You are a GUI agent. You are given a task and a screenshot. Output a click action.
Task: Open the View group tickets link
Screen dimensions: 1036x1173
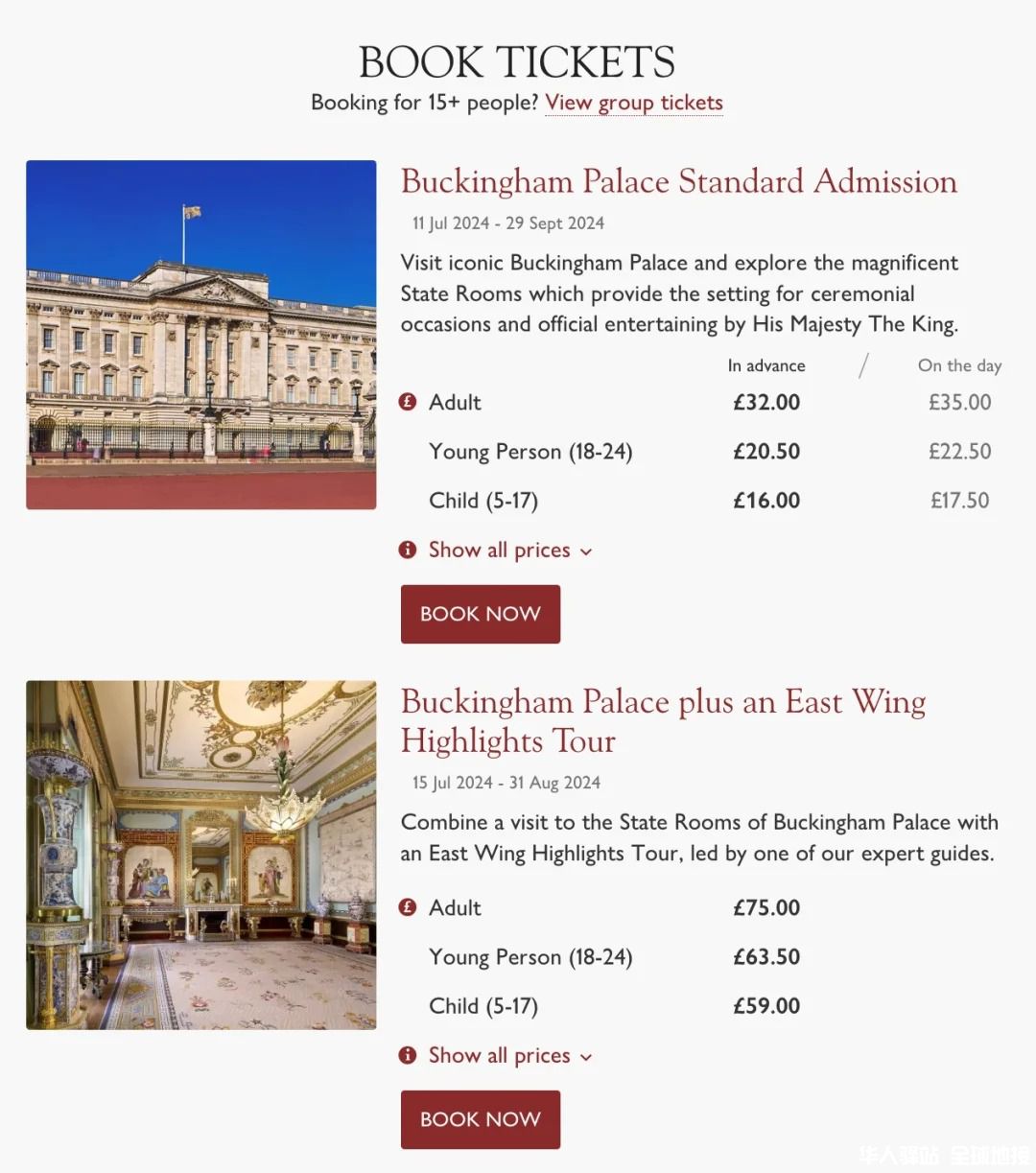coord(633,103)
